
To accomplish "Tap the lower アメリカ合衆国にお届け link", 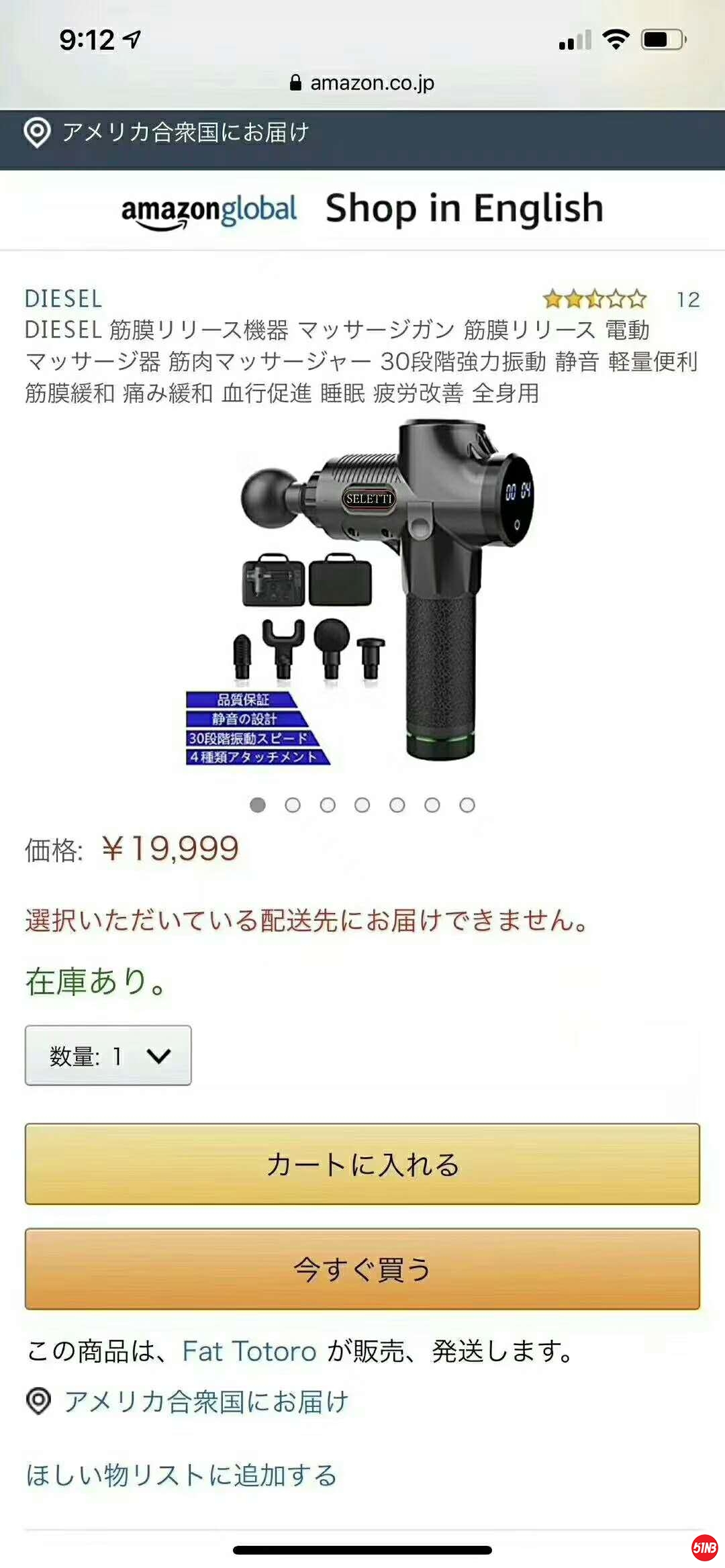I will (205, 1402).
